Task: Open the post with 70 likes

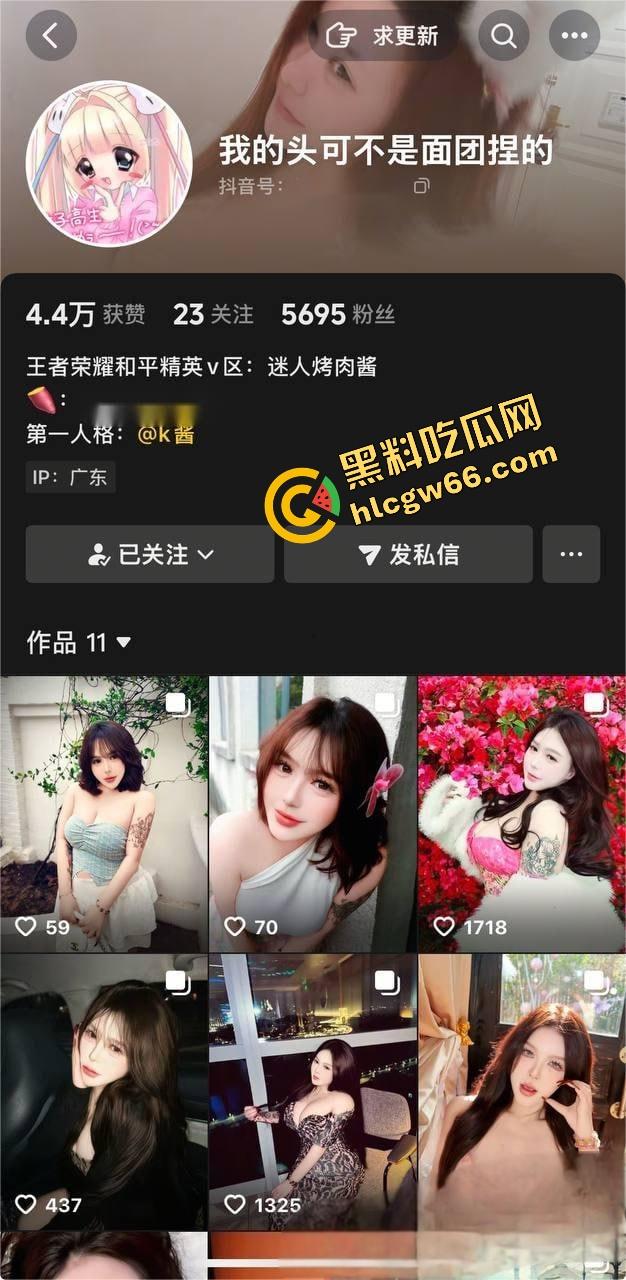Action: pyautogui.click(x=313, y=814)
